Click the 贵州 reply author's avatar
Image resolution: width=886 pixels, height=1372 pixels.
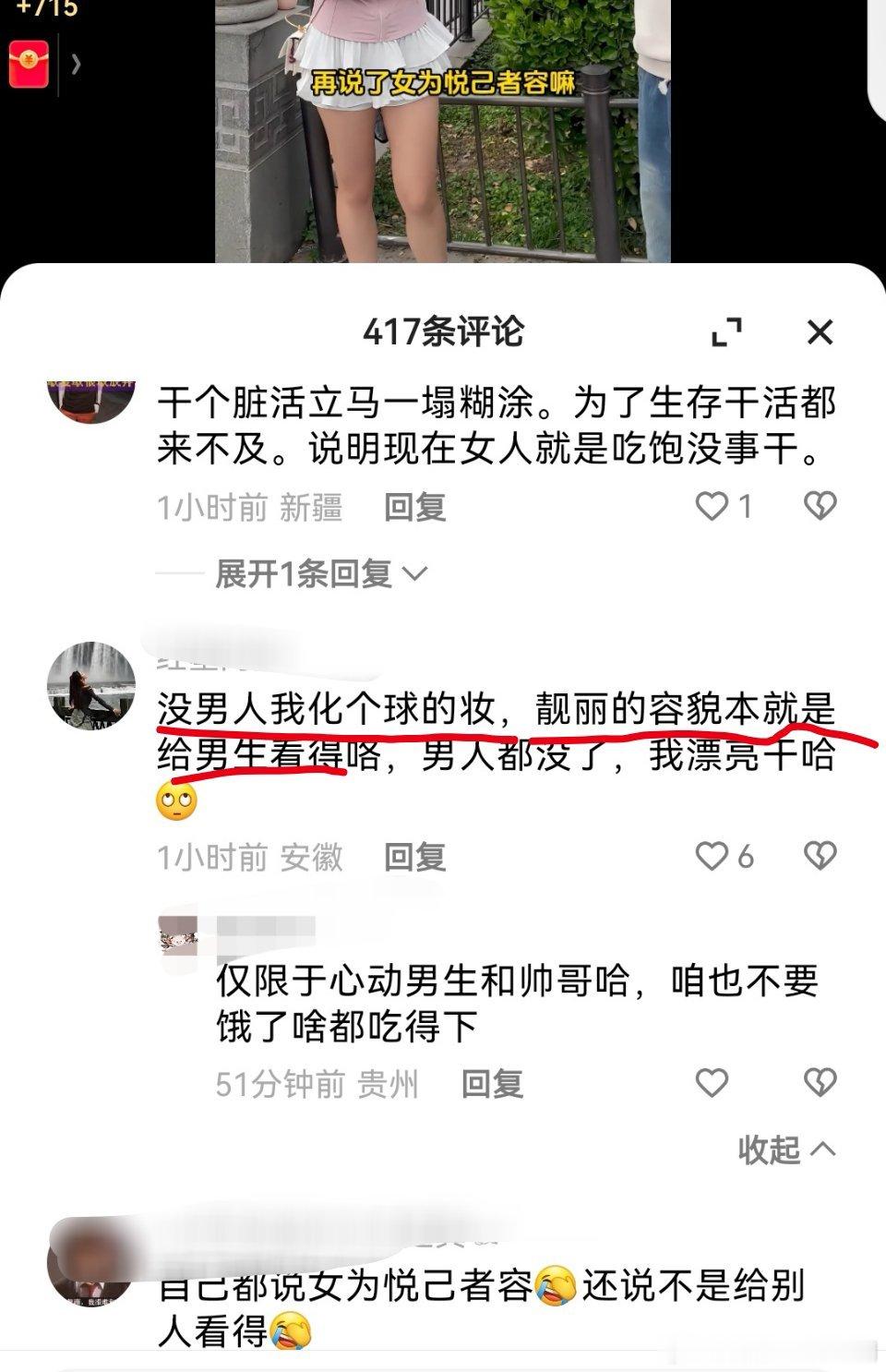coord(178,937)
